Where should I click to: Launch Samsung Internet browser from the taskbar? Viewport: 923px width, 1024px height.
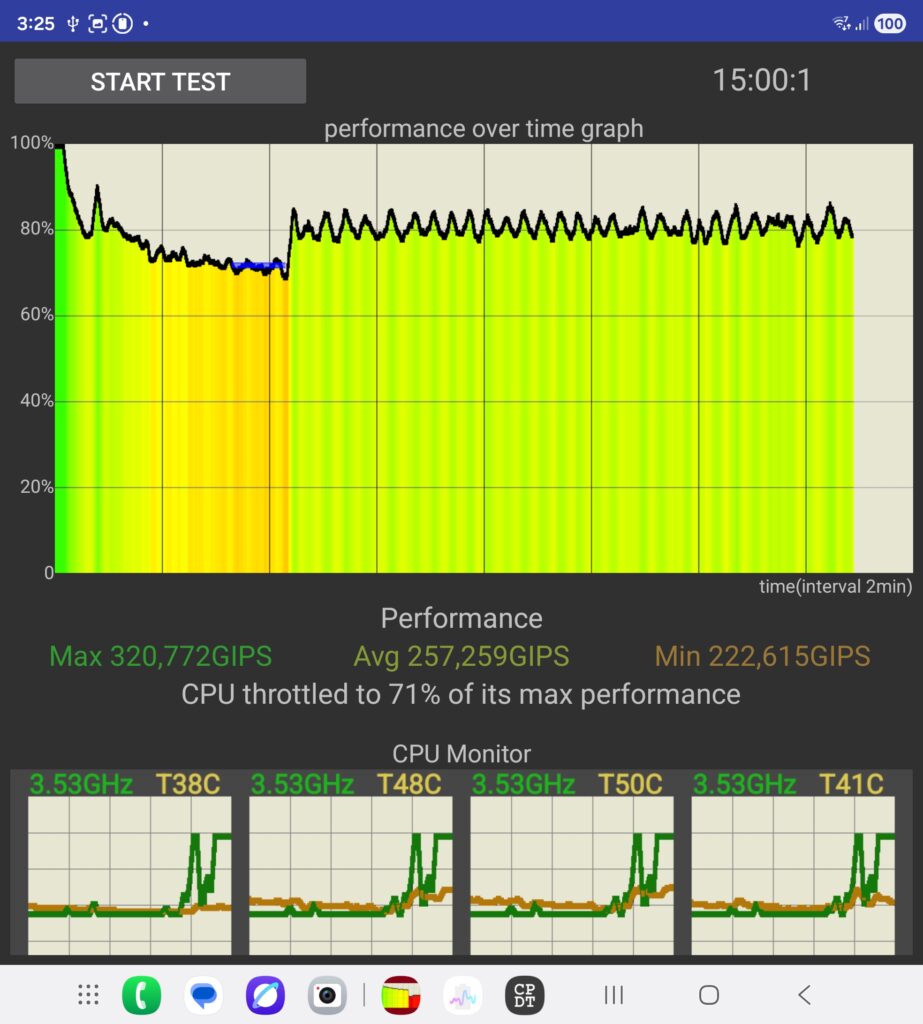265,994
